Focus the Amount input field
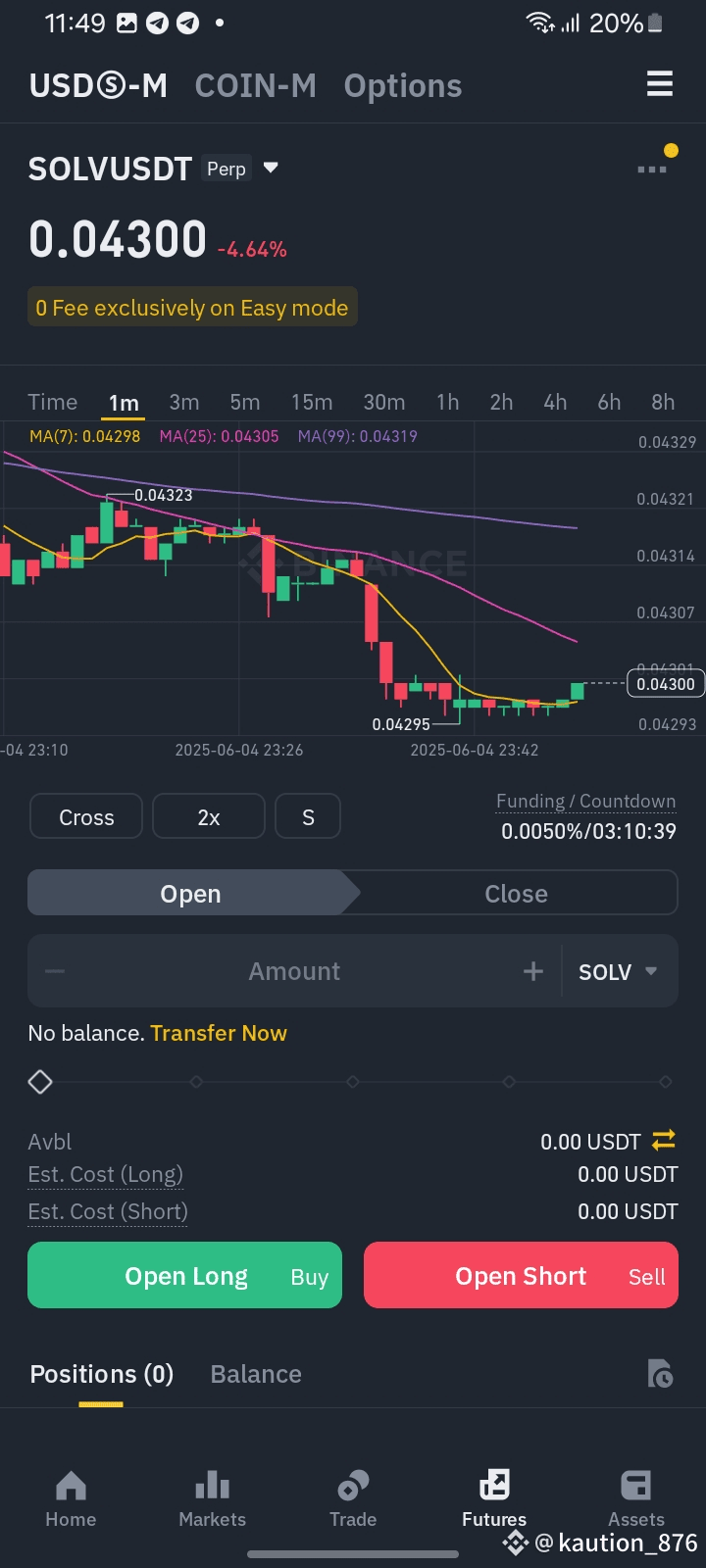 (x=294, y=971)
